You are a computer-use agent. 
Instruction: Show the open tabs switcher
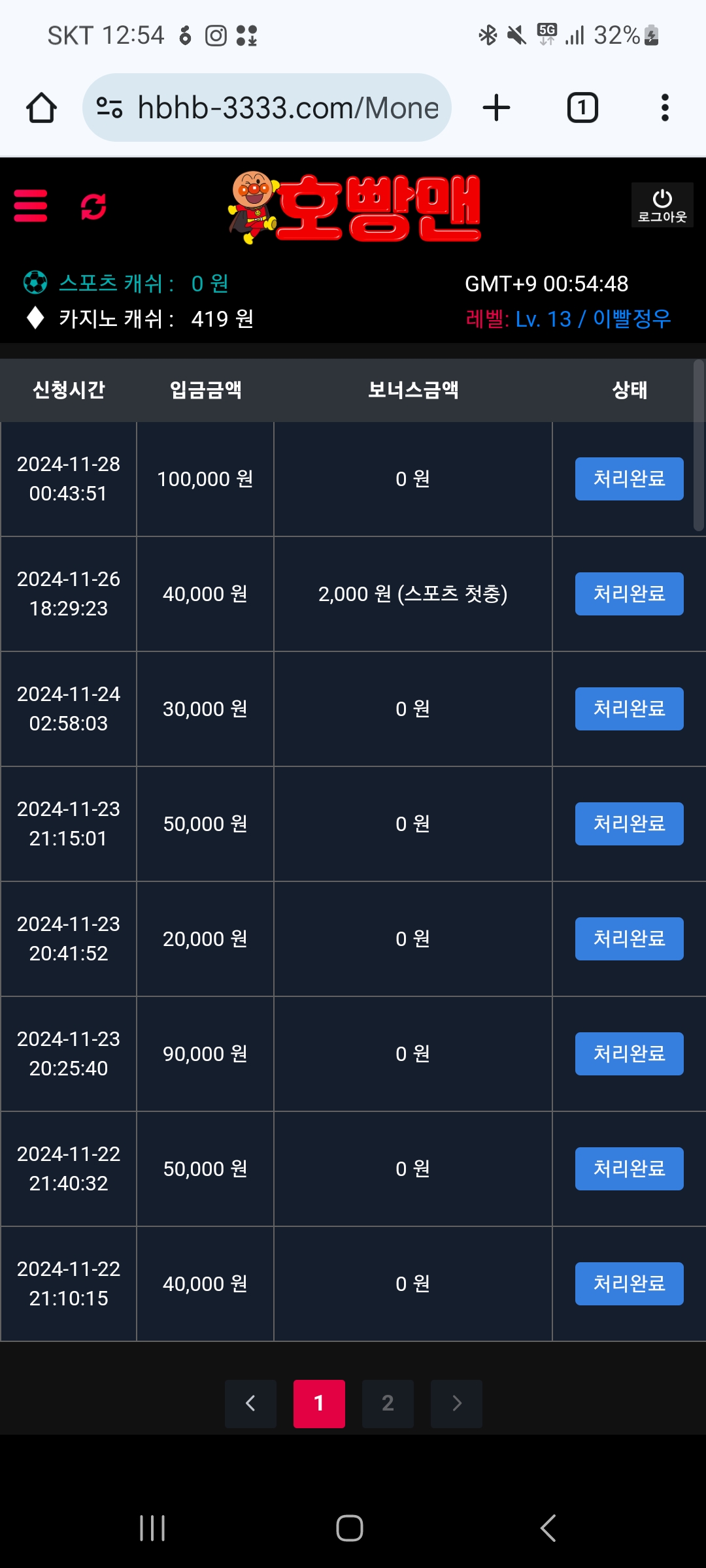[582, 108]
